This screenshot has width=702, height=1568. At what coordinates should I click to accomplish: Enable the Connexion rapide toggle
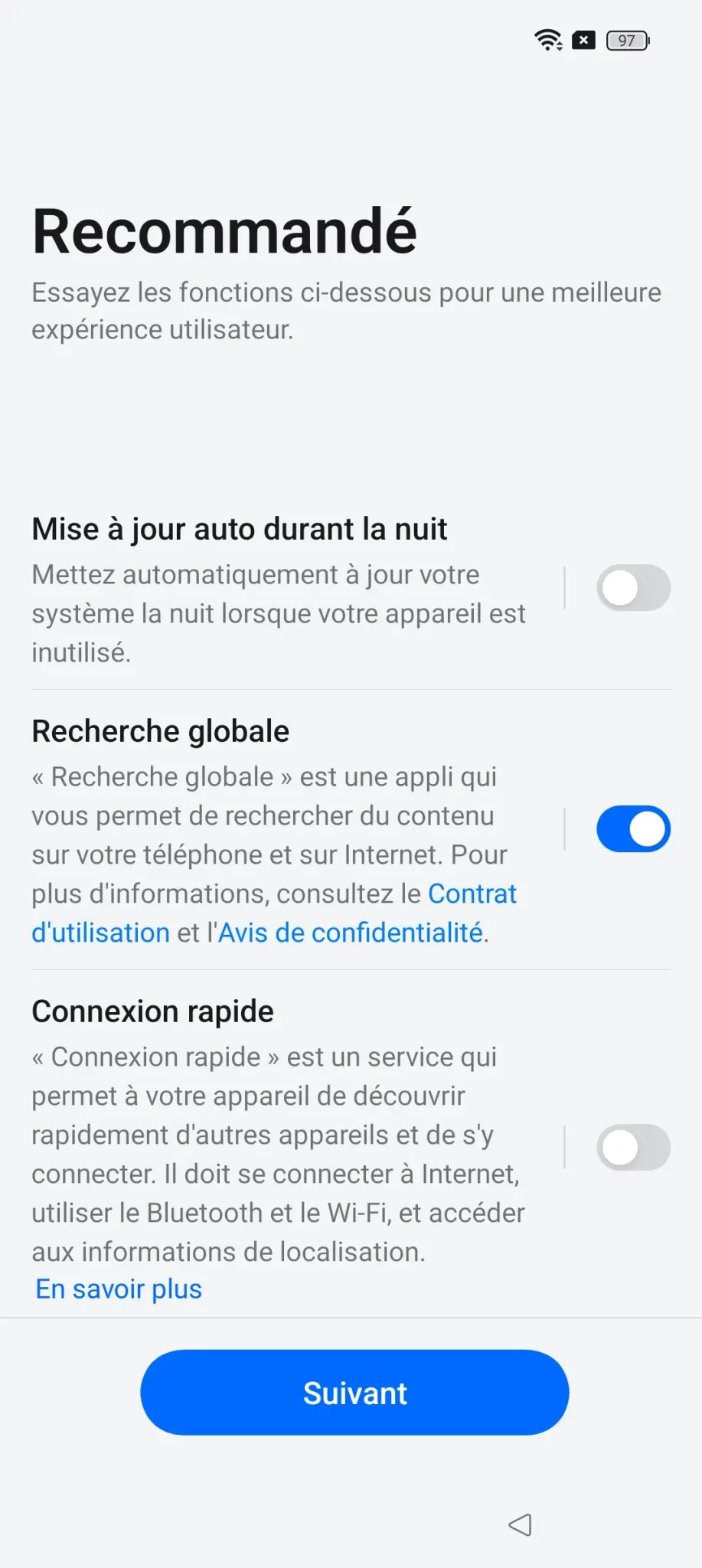(633, 1147)
